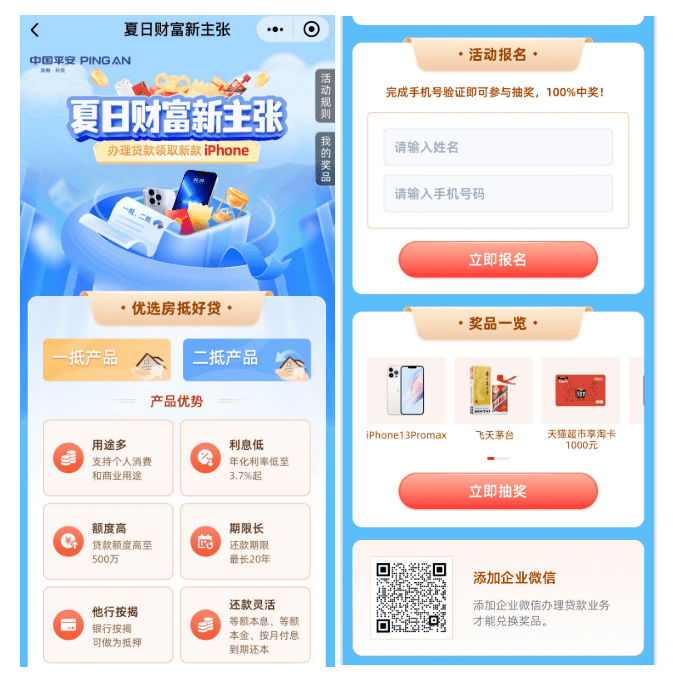Screen dimensions: 673x686
Task: View the 天猫超市享淘卡 prize card
Action: 580,399
